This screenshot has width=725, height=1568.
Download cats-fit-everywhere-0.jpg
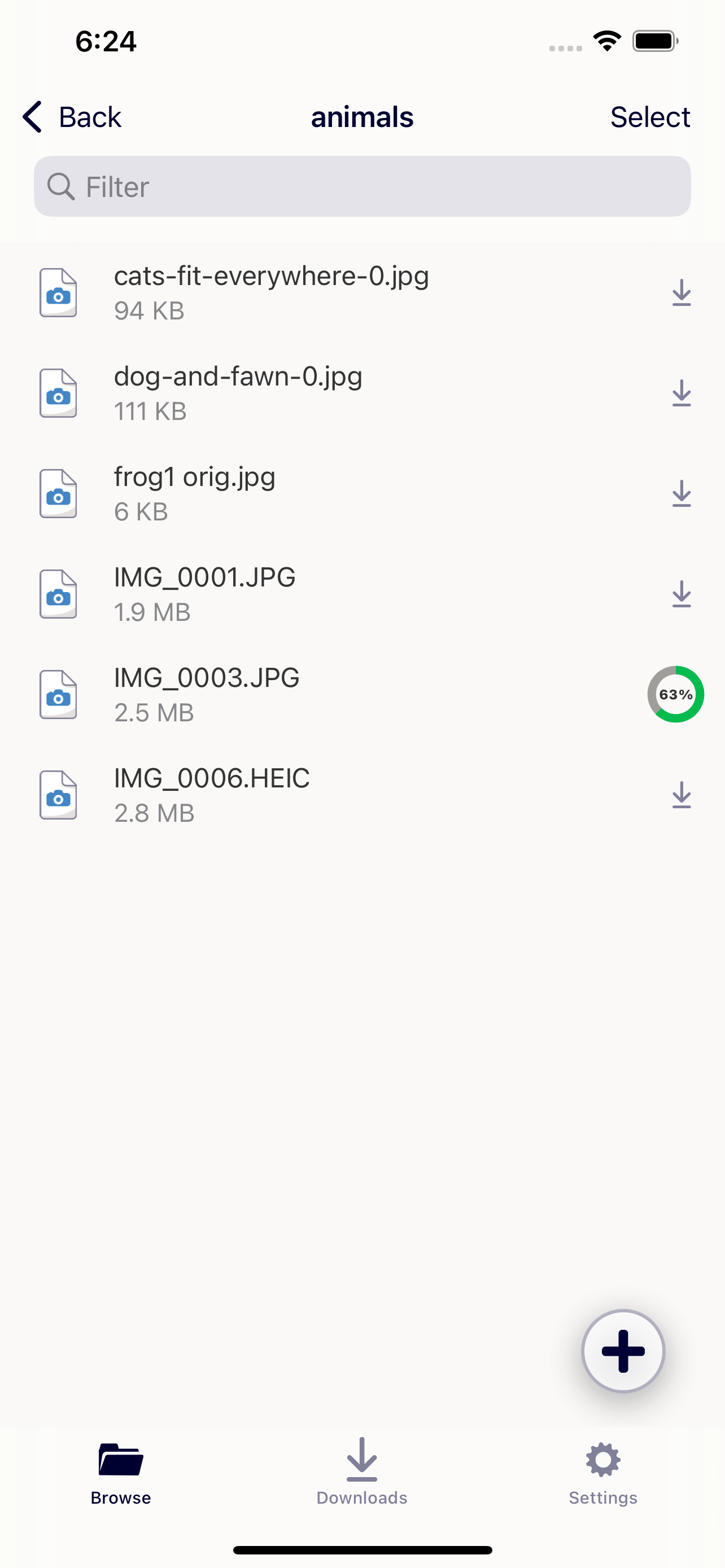681,293
